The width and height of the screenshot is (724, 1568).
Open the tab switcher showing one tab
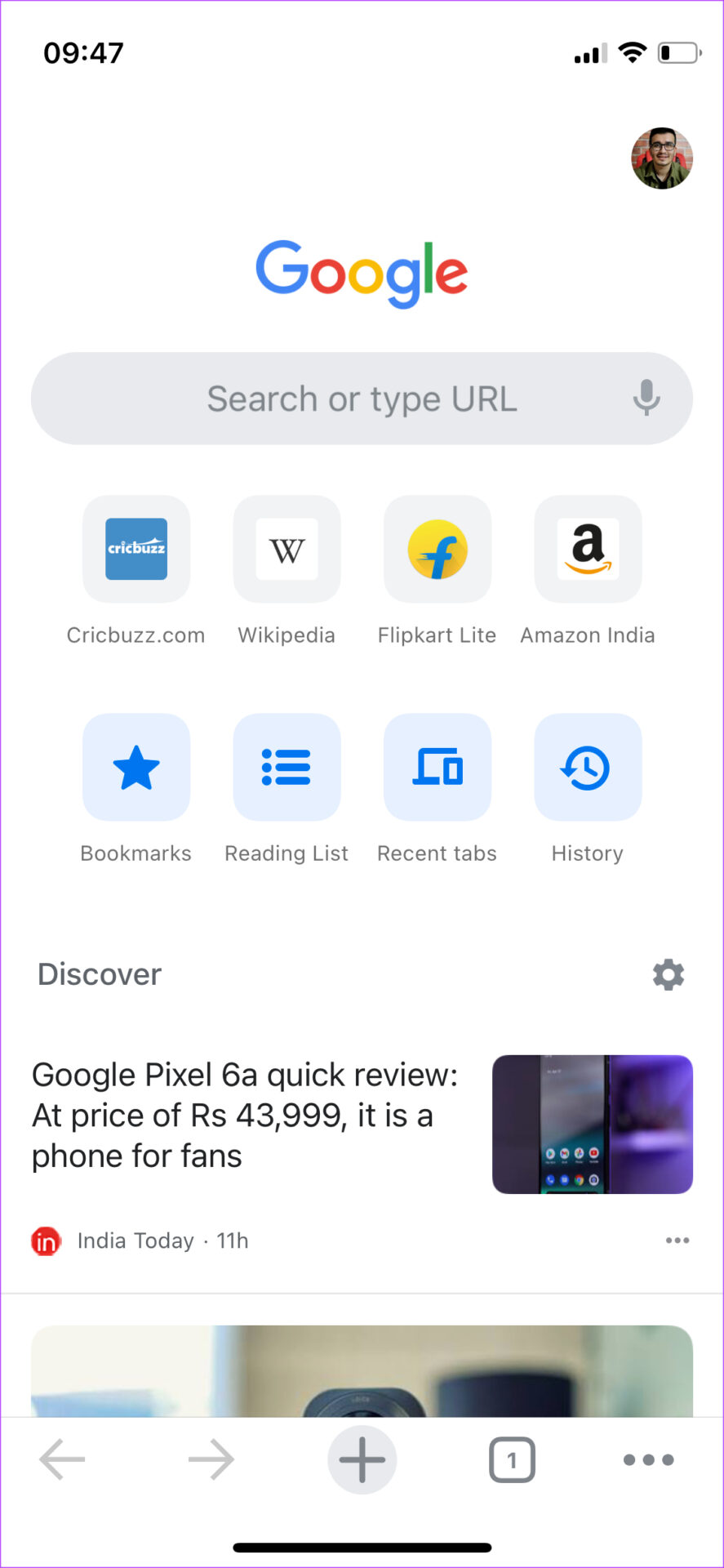point(512,1459)
